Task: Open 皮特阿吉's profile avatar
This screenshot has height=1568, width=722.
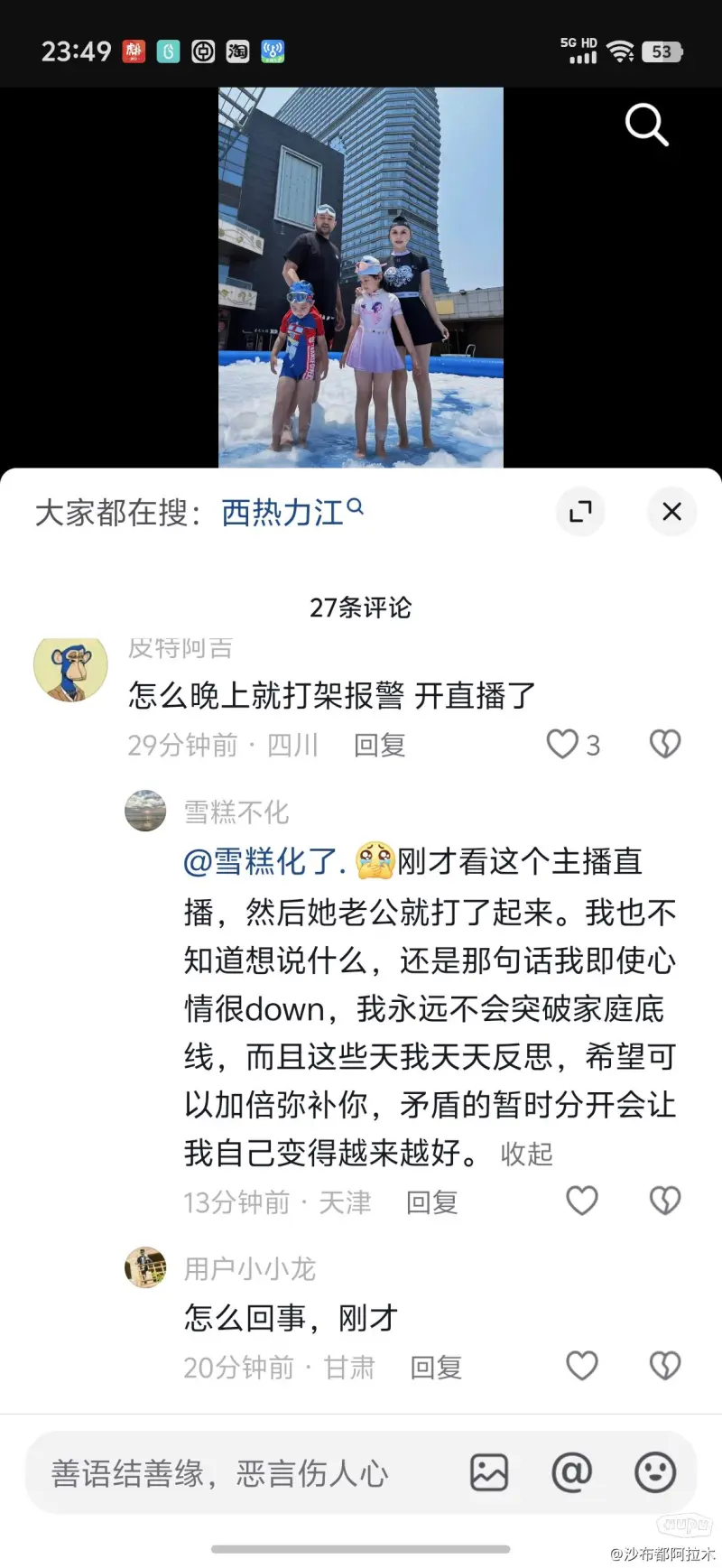Action: click(70, 669)
